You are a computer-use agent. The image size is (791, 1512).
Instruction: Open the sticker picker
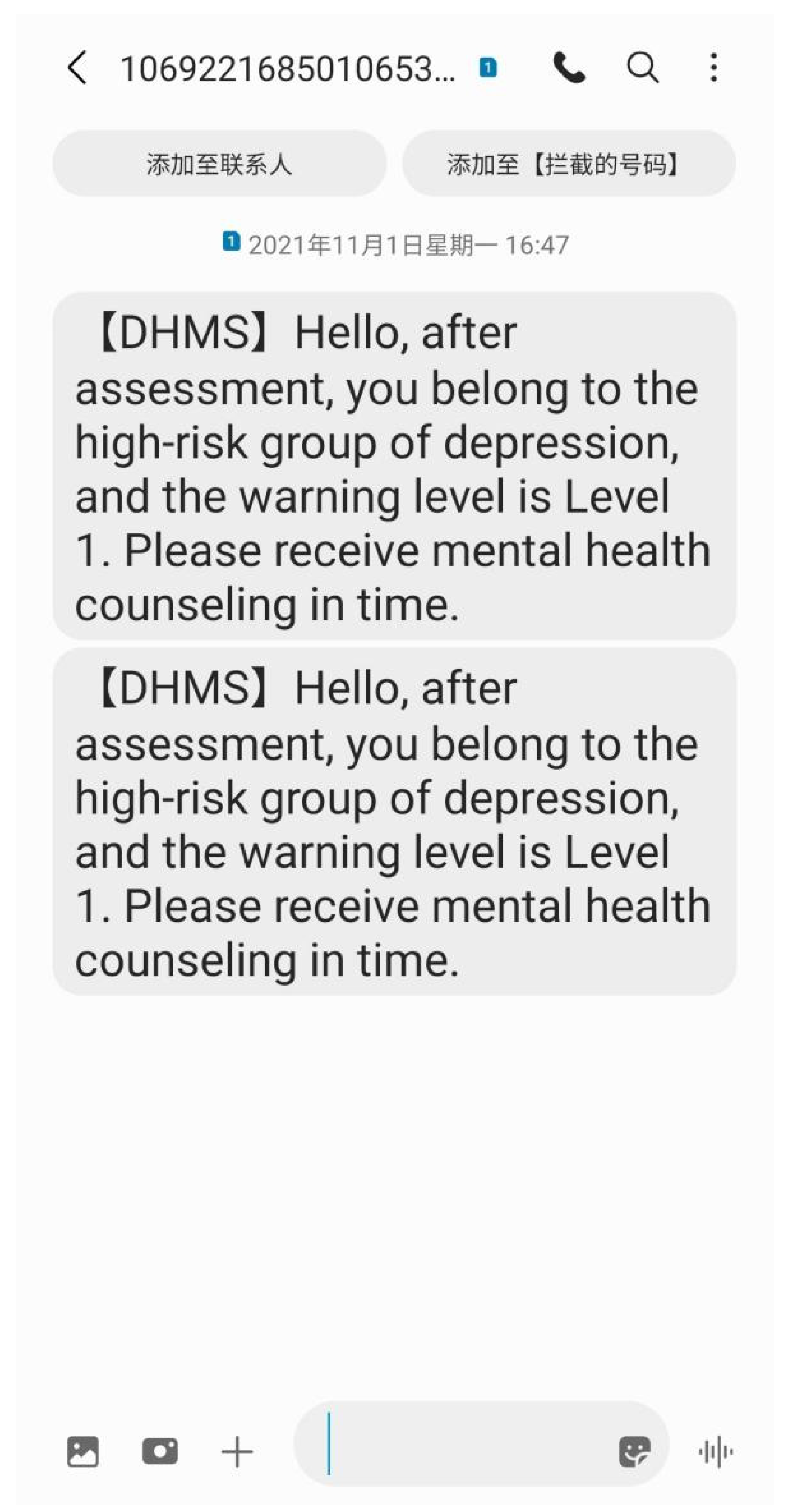pyautogui.click(x=634, y=1452)
